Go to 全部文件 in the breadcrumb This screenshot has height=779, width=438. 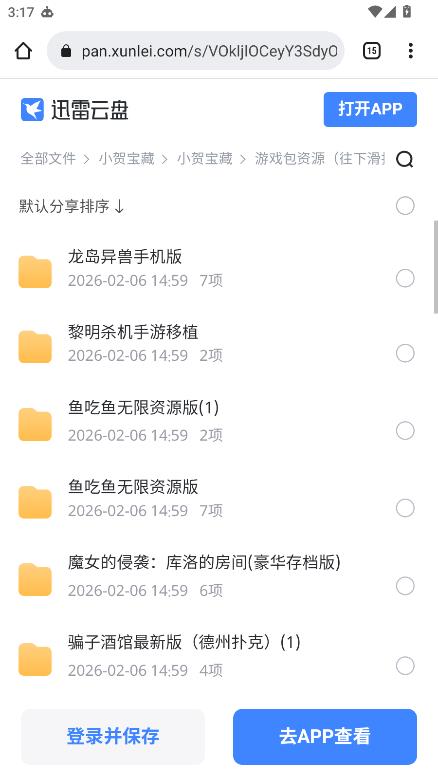click(x=48, y=158)
